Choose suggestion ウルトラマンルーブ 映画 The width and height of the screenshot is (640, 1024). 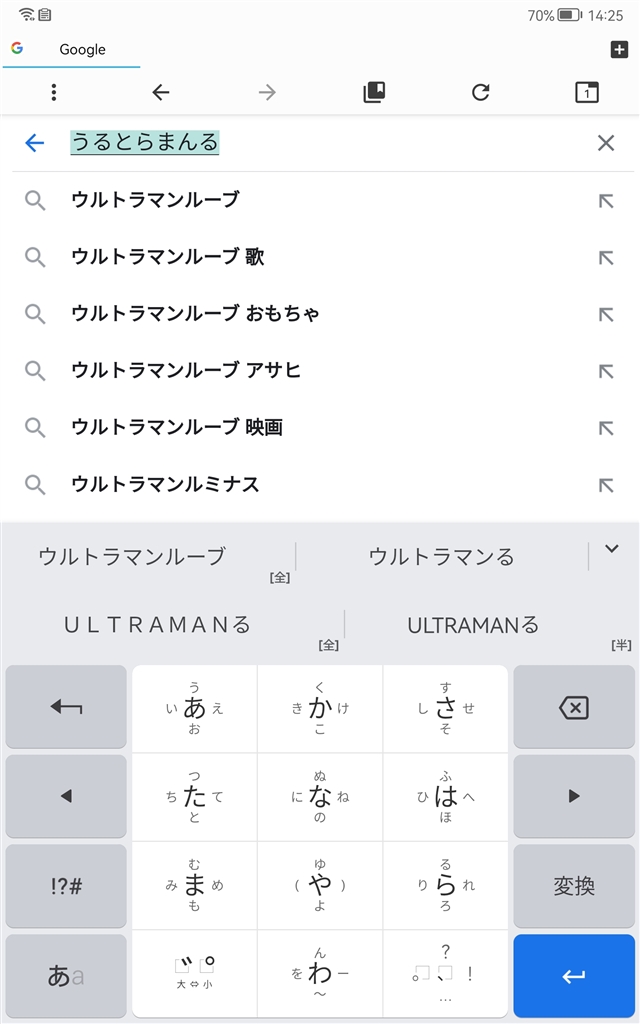click(177, 428)
